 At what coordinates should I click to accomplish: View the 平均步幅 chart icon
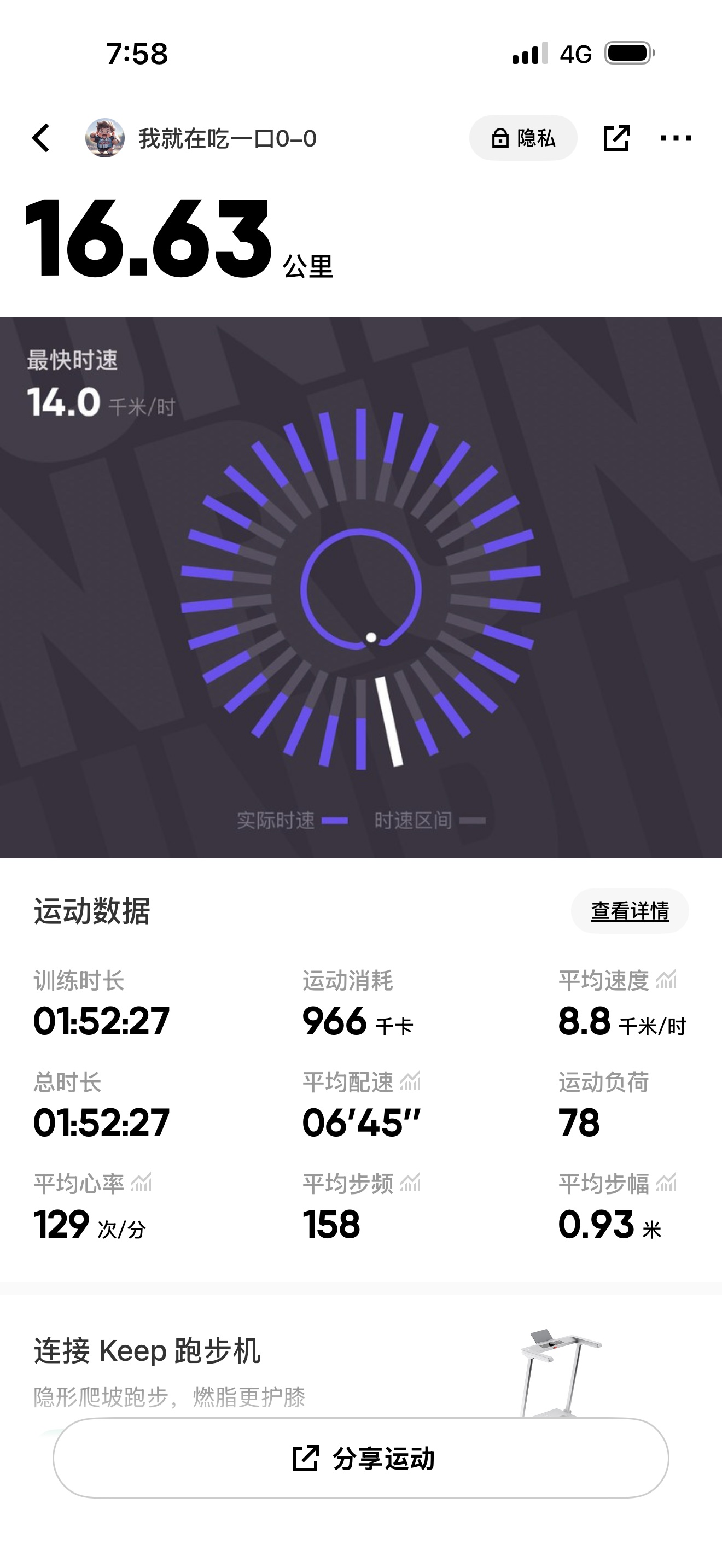(667, 1183)
